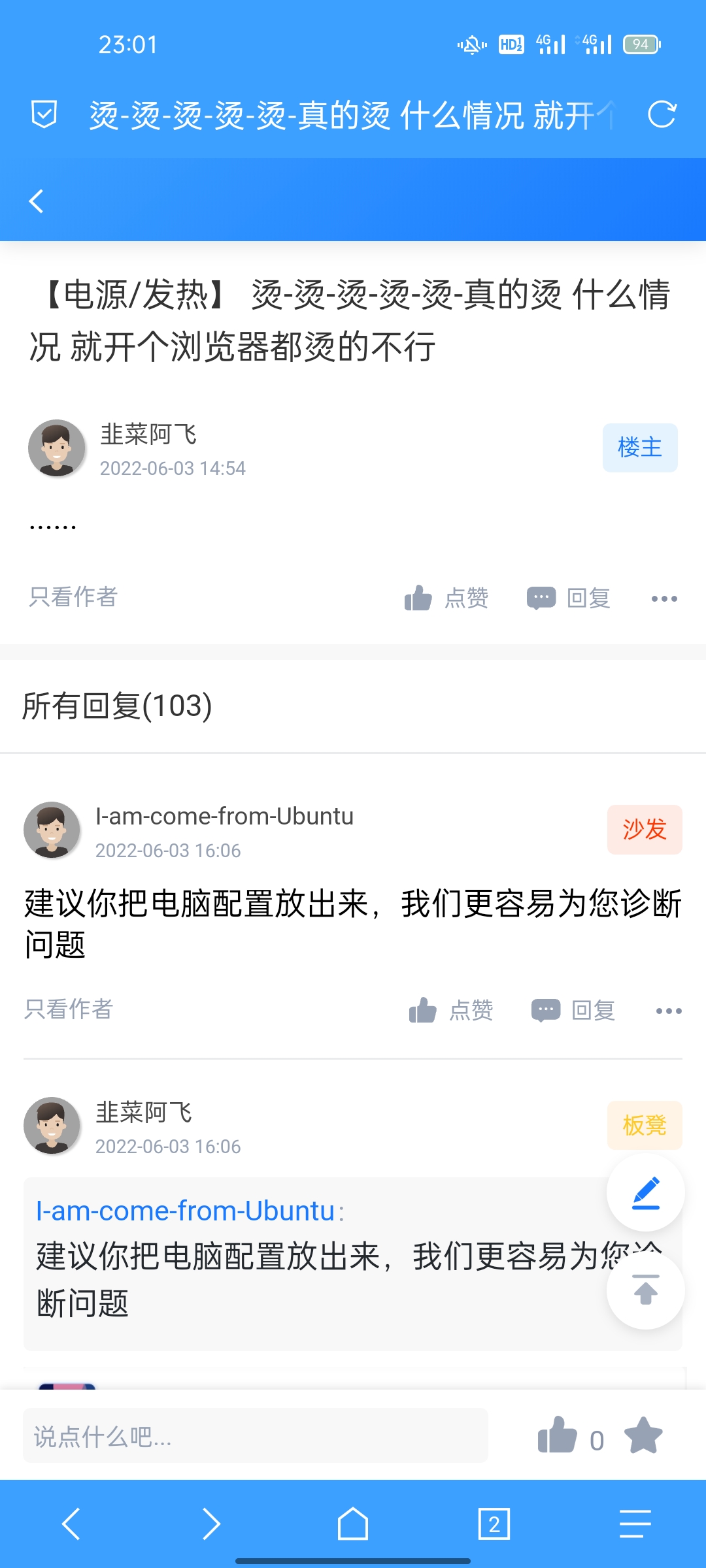This screenshot has height=1568, width=706.
Task: Favorite this thread with the star icon
Action: tap(643, 1435)
